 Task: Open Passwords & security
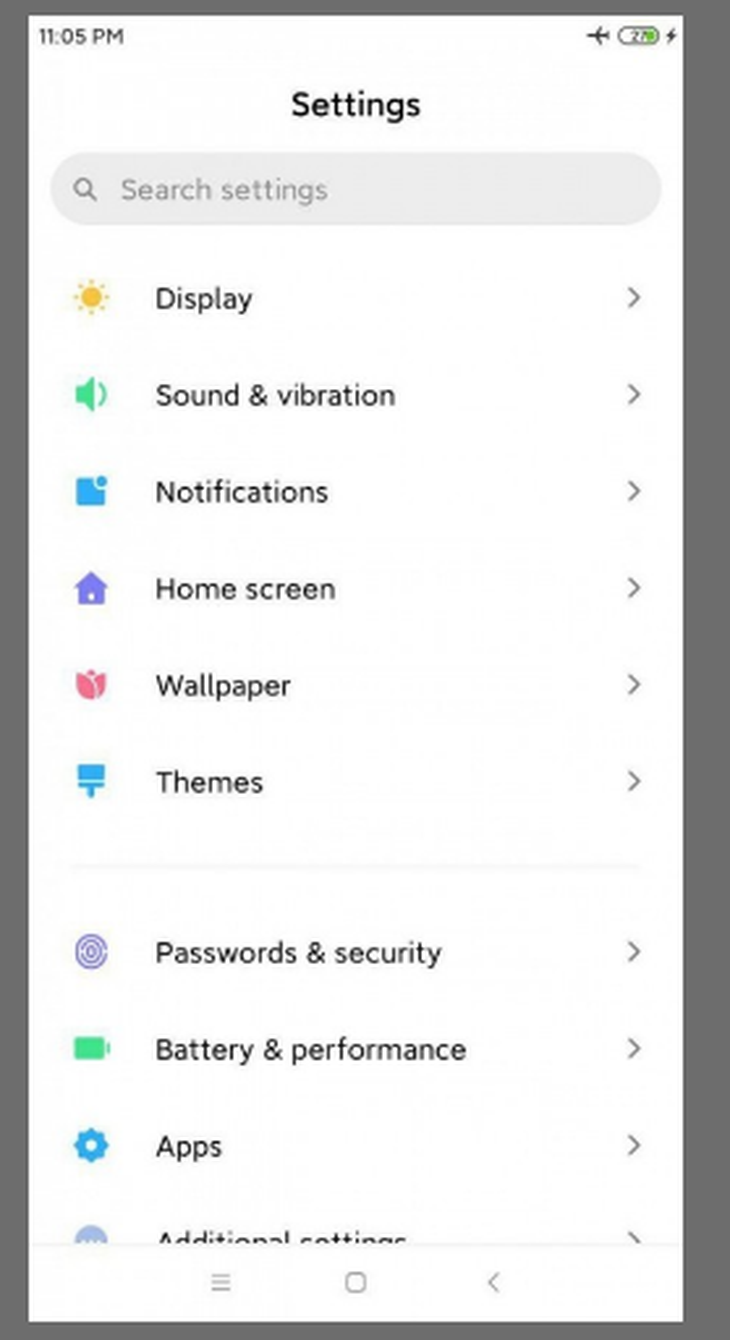[x=355, y=952]
